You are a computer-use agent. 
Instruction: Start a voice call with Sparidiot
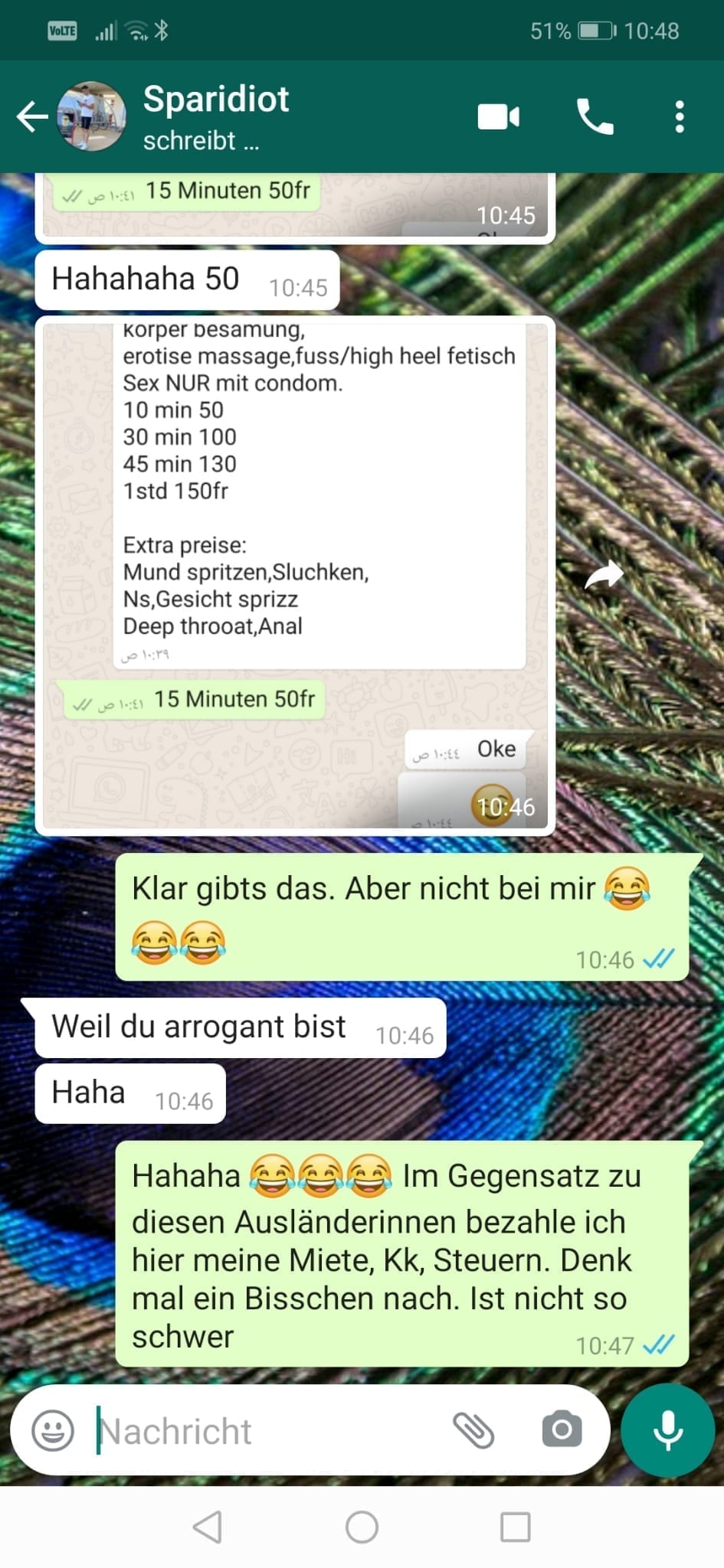595,117
